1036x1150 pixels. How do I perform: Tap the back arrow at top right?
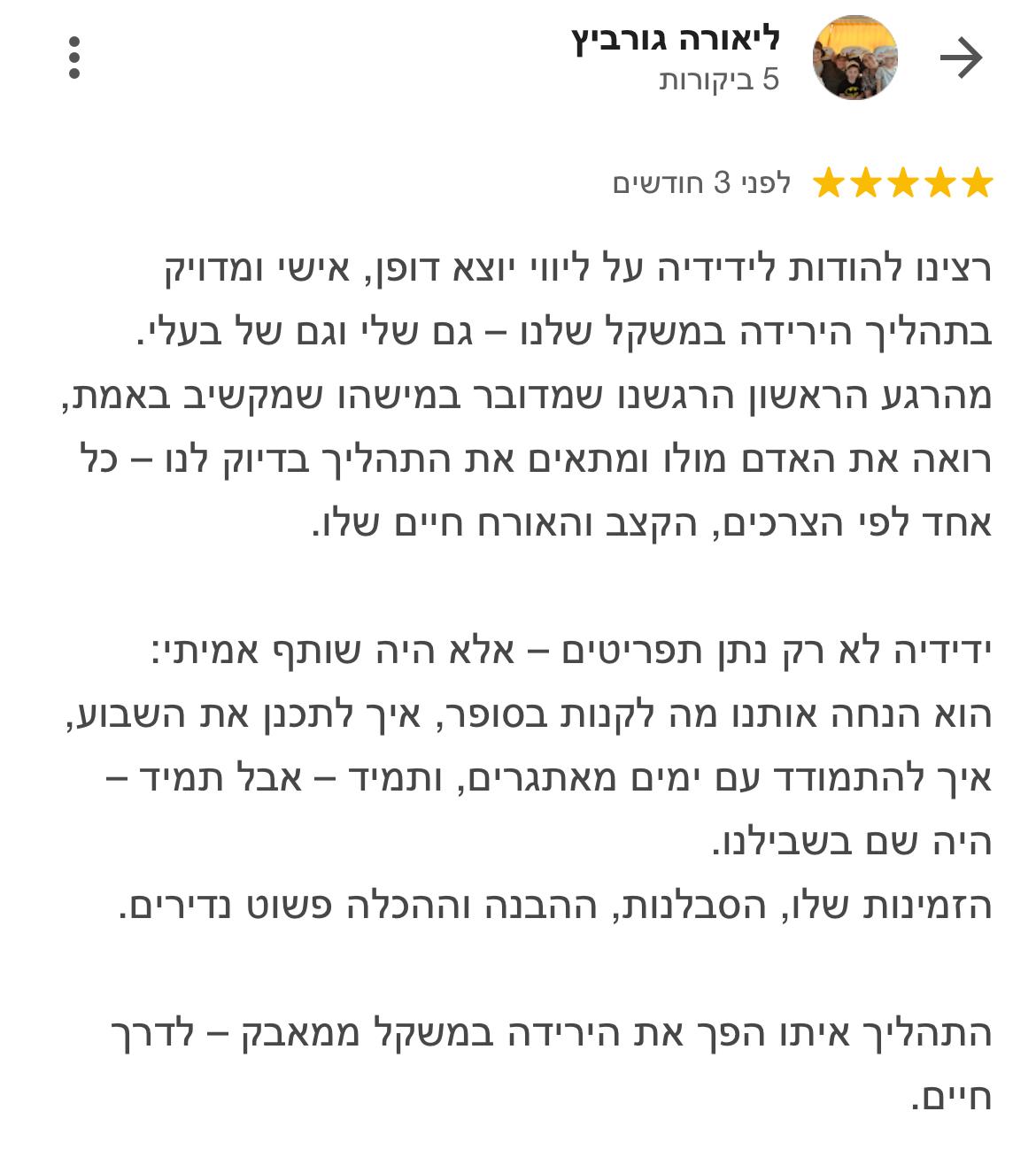click(962, 58)
